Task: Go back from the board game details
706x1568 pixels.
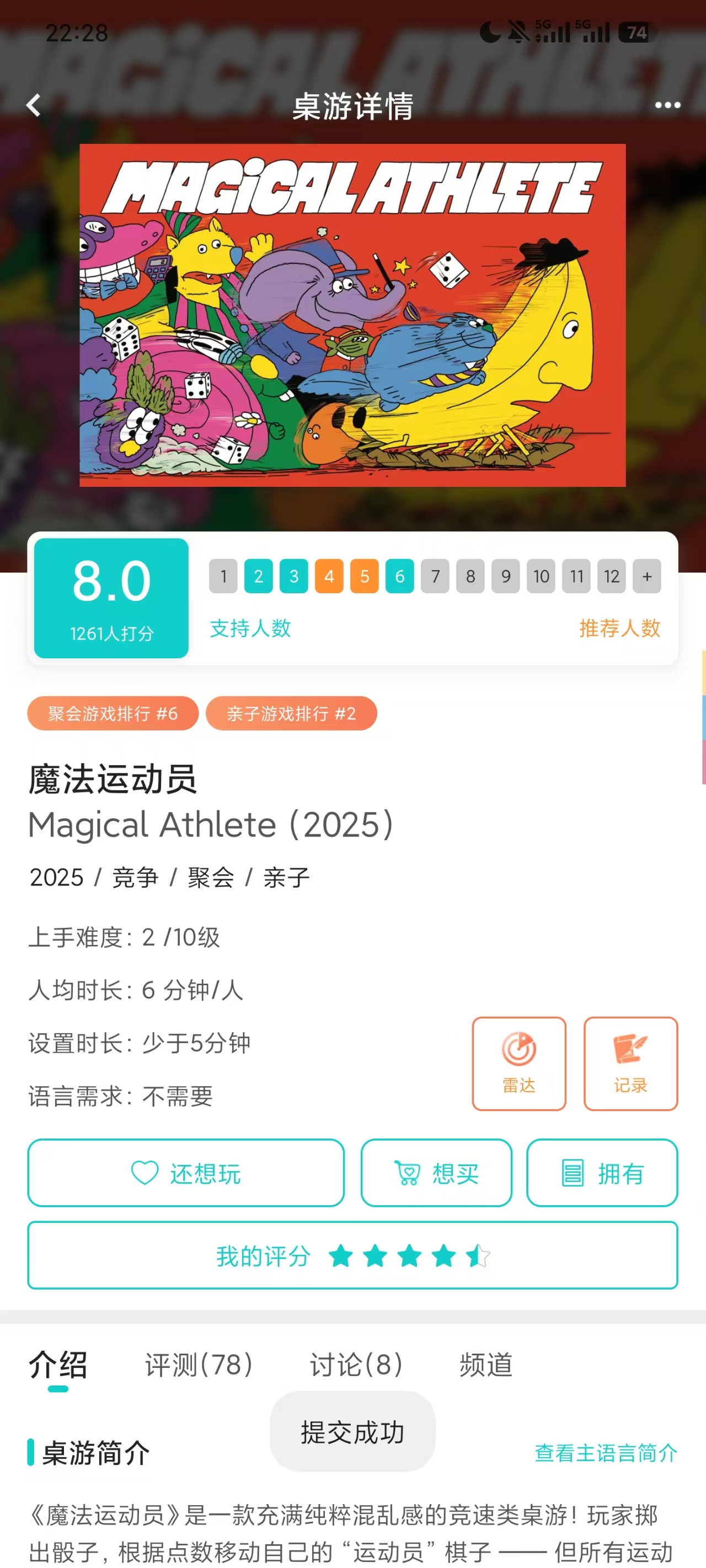Action: [x=34, y=105]
